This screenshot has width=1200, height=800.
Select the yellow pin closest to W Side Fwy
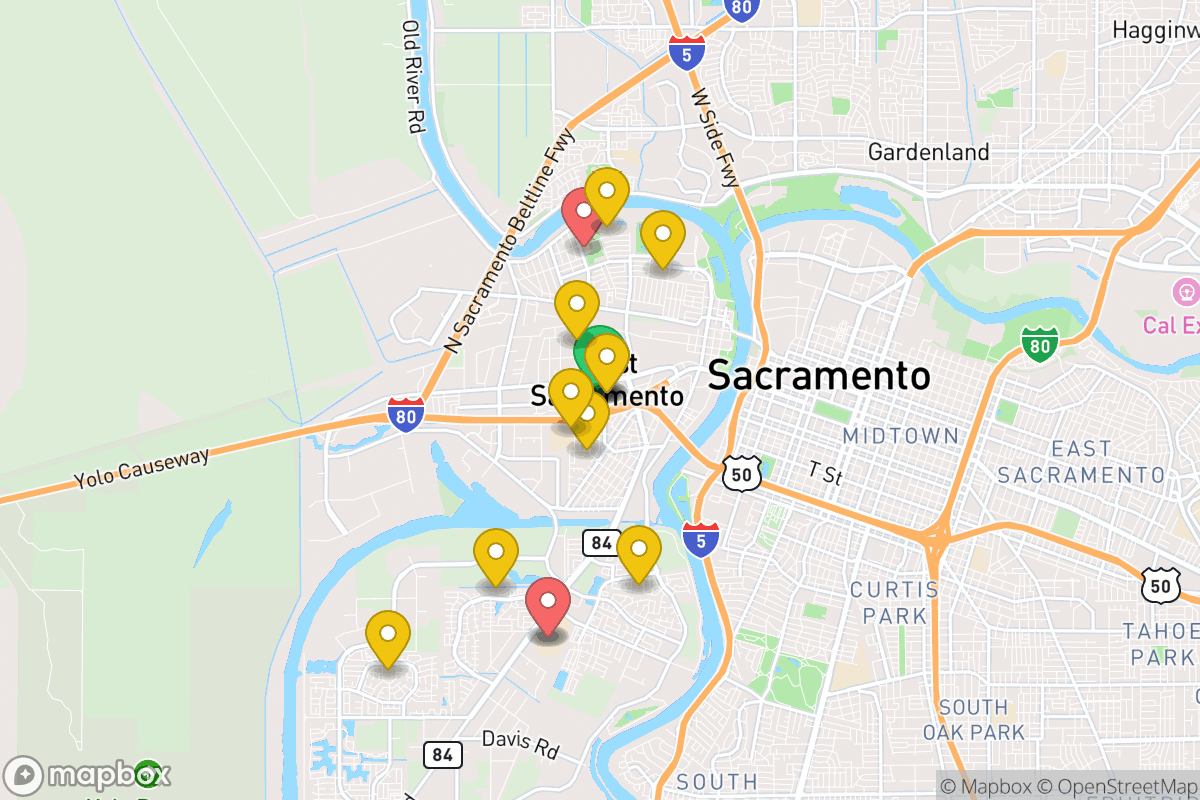662,236
